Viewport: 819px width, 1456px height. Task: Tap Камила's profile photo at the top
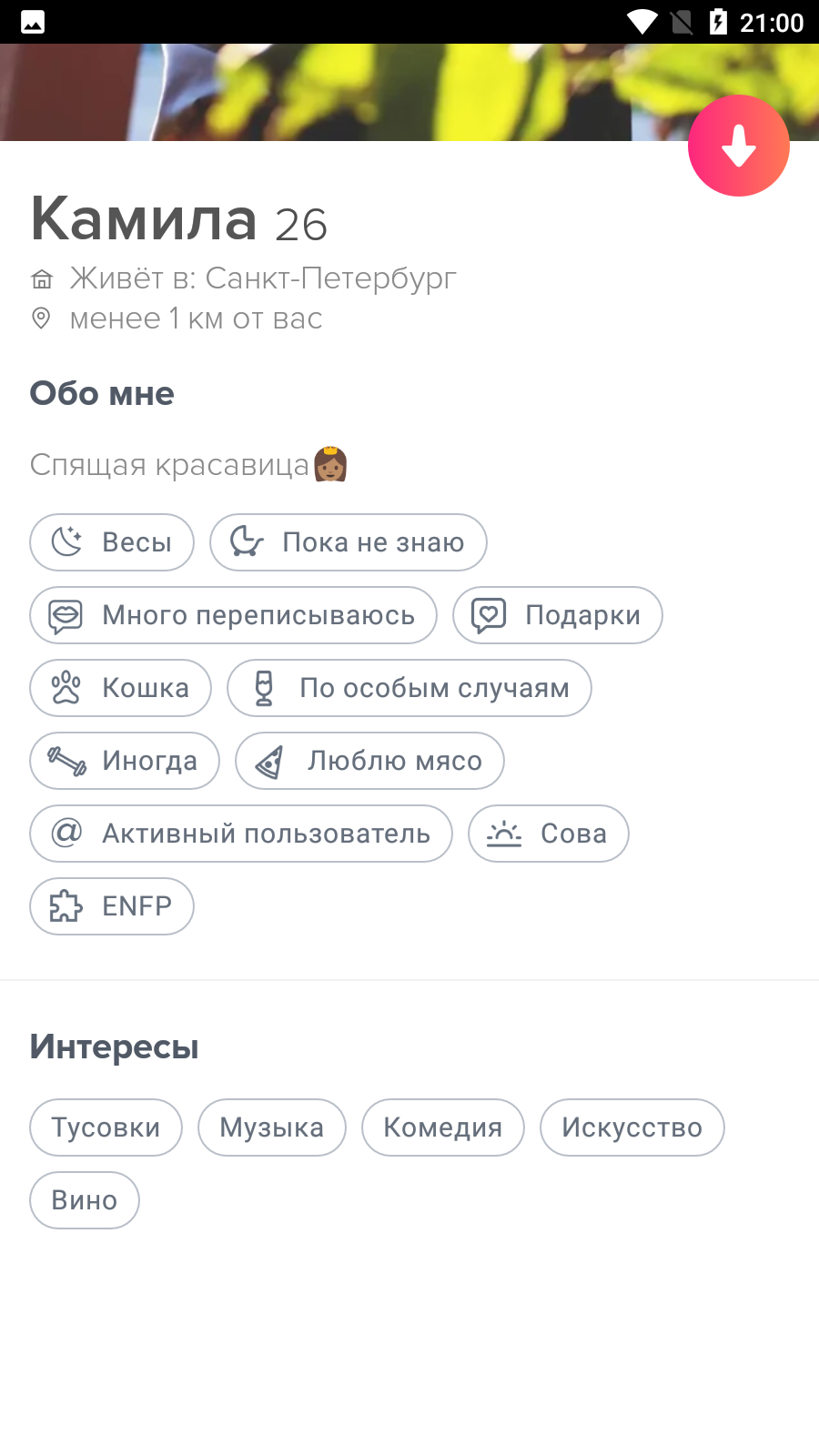point(409,92)
